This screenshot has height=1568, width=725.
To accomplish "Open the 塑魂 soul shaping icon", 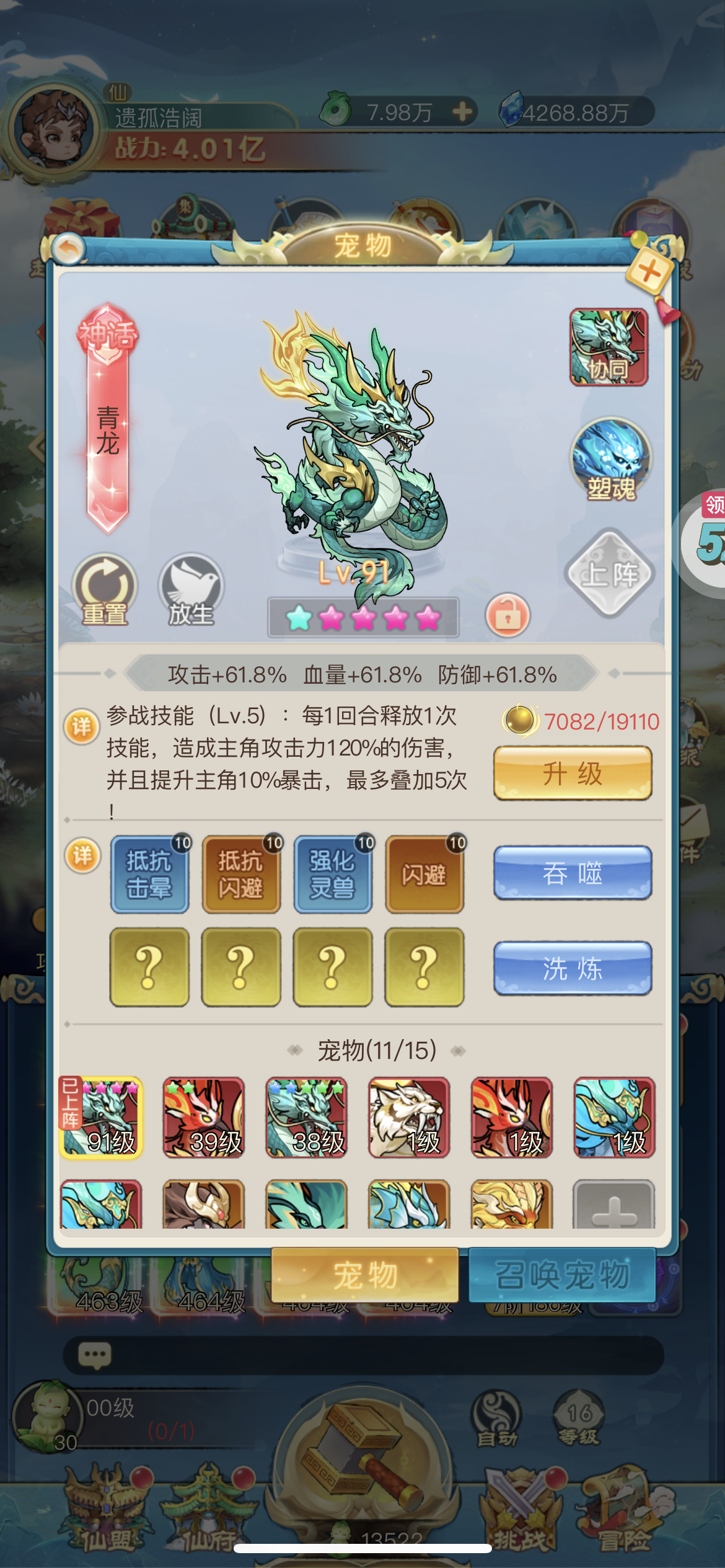I will (610, 459).
